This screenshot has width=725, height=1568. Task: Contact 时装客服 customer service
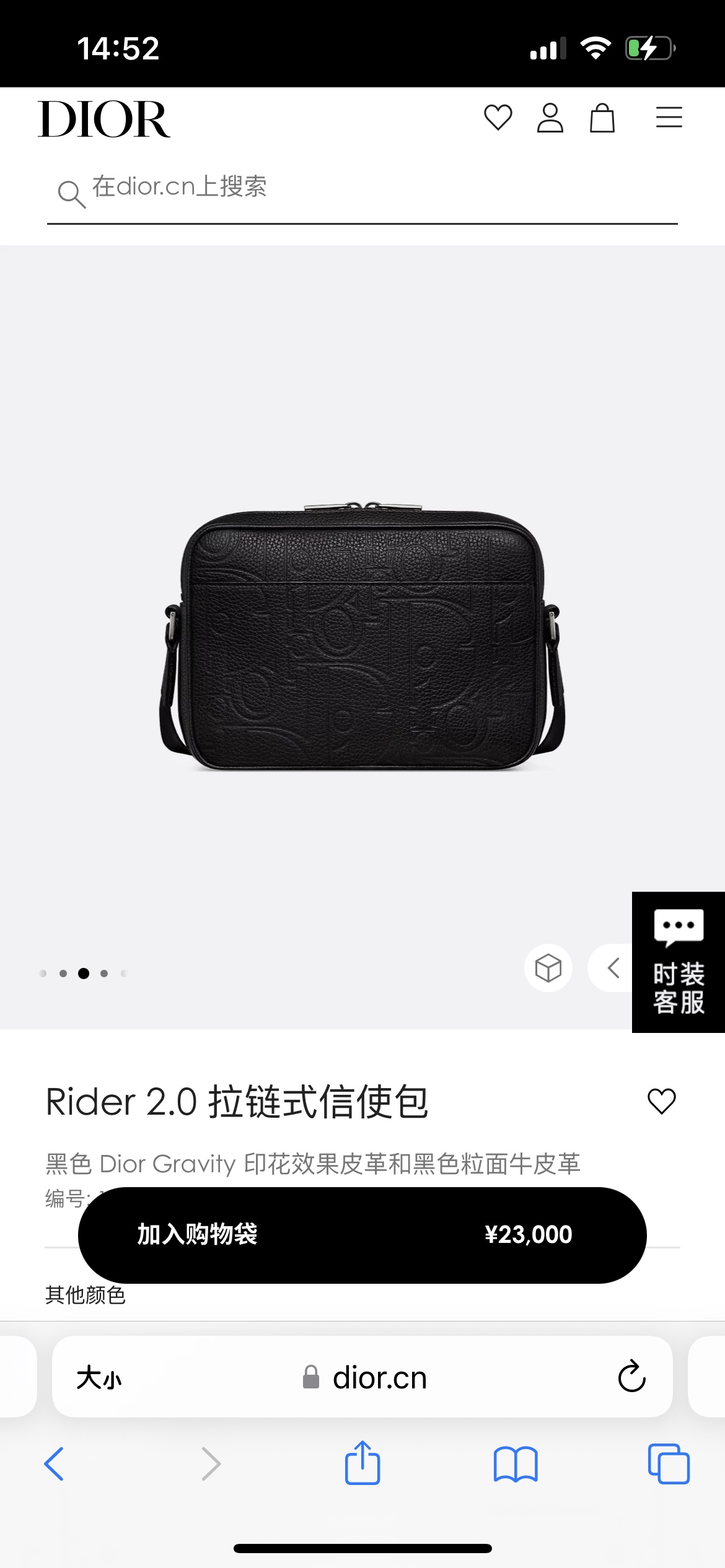point(678,962)
